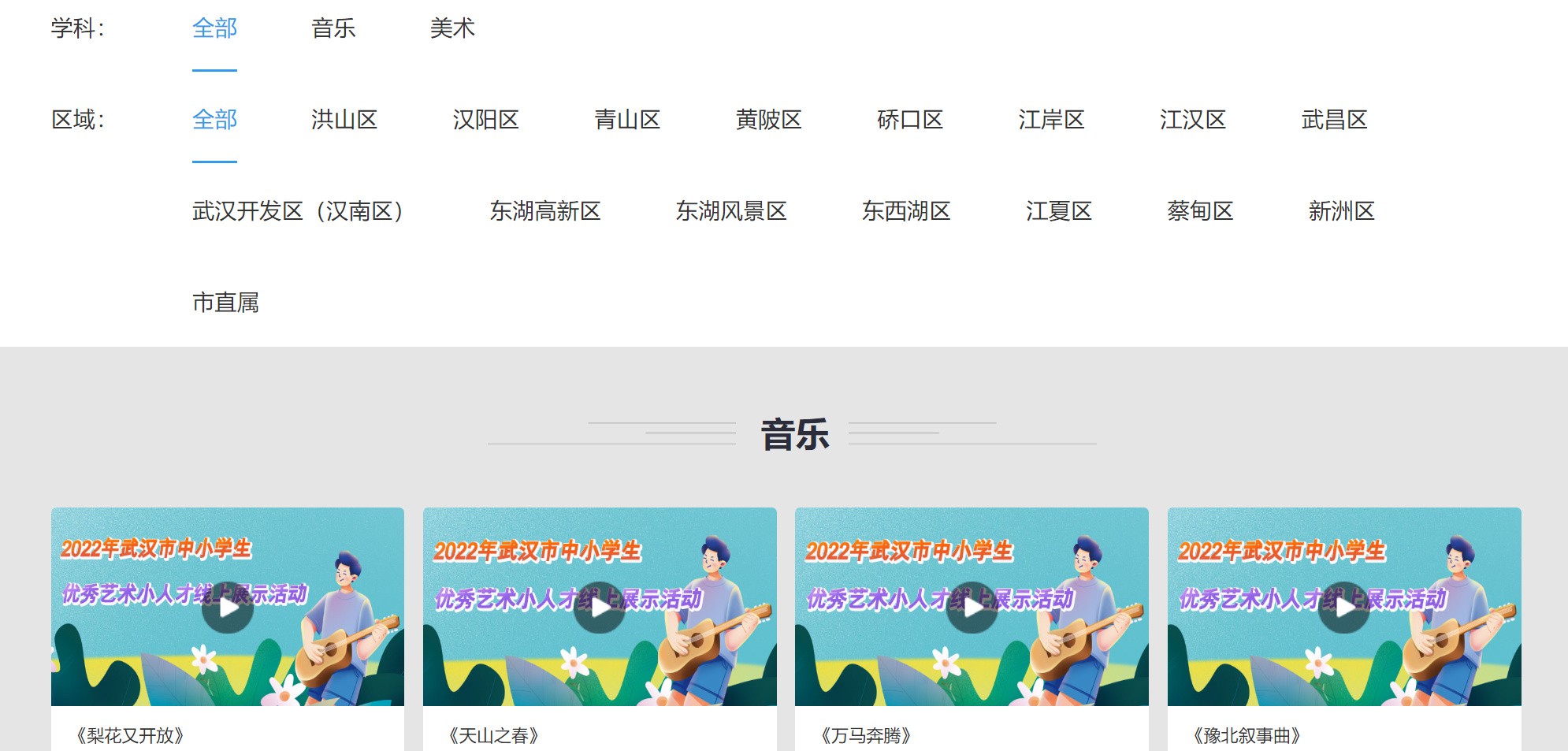Choose the 汉阳区 region

485,121
